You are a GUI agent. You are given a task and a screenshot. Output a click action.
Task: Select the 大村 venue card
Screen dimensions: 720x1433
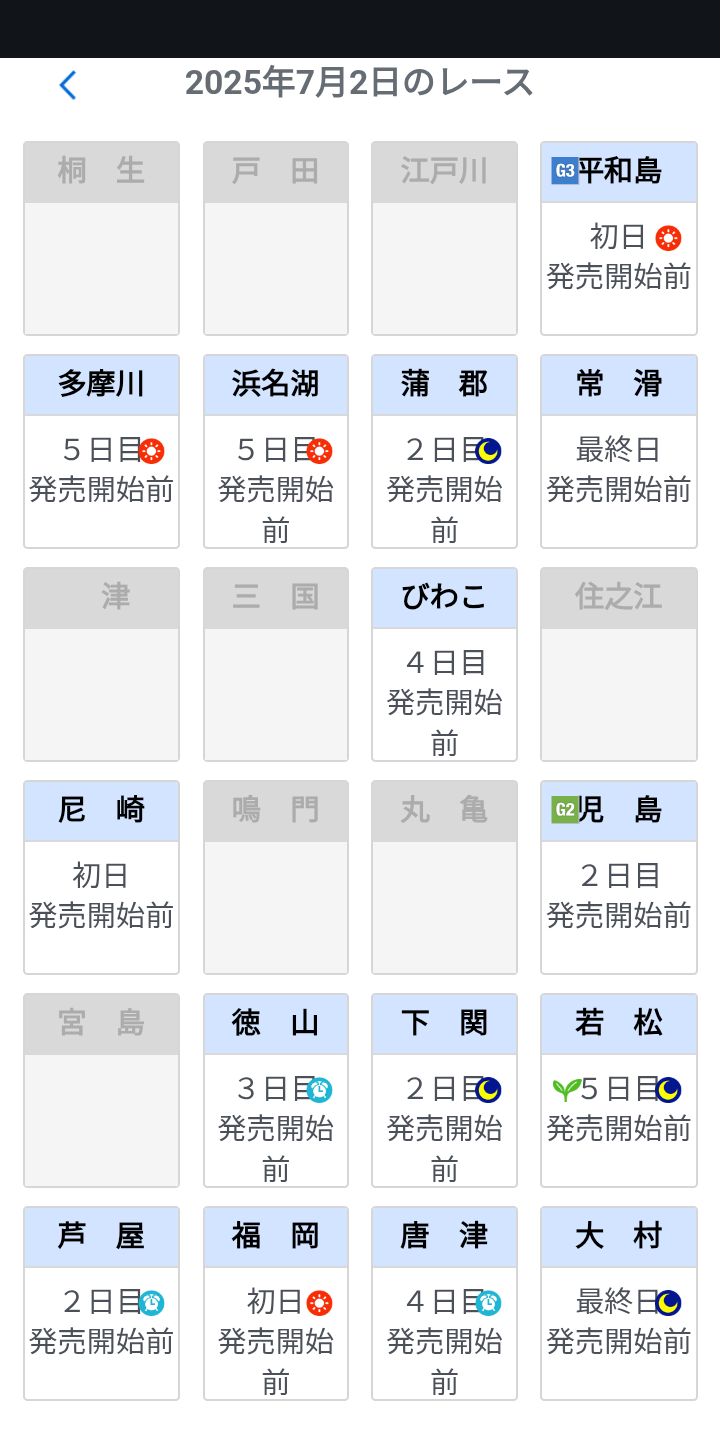point(618,1304)
